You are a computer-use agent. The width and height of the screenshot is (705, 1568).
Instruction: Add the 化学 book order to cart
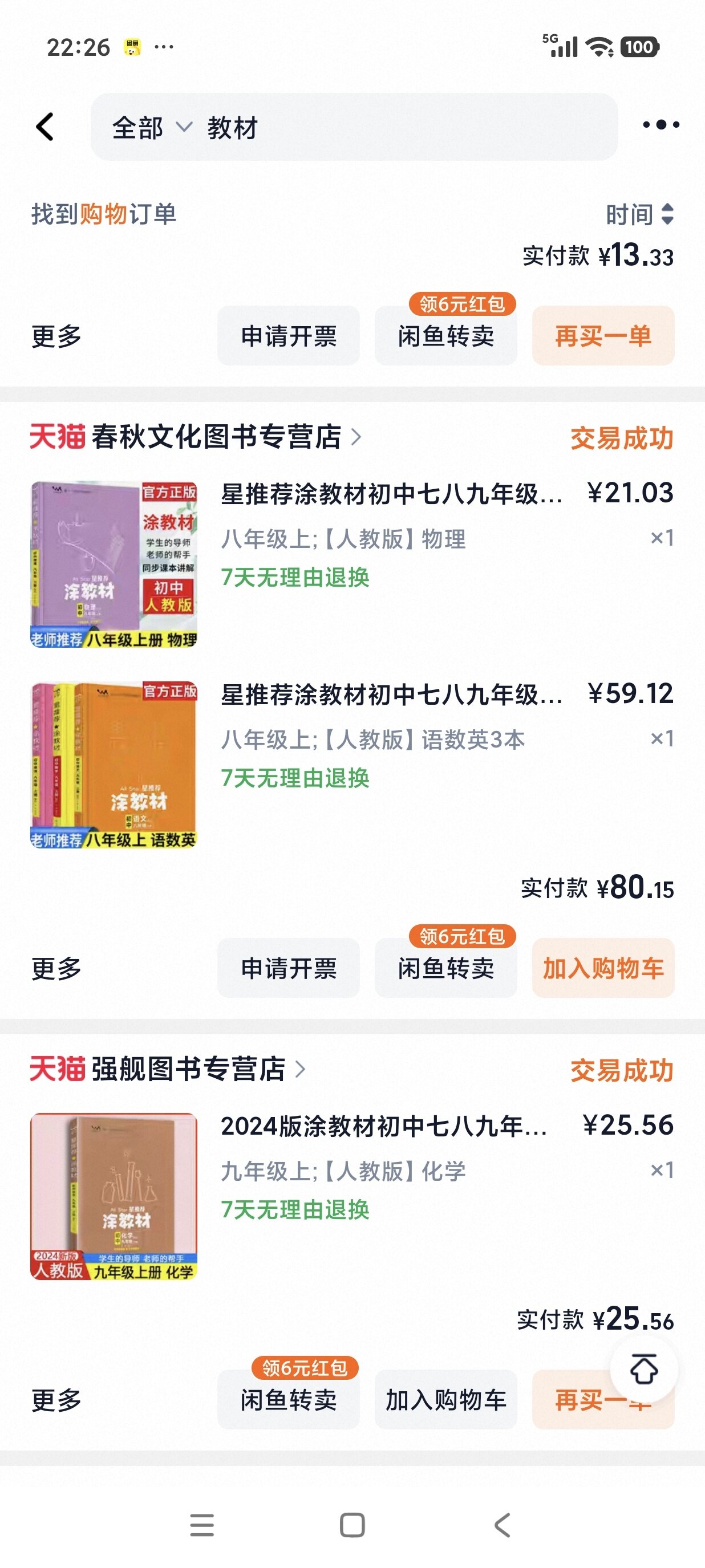(x=445, y=1399)
